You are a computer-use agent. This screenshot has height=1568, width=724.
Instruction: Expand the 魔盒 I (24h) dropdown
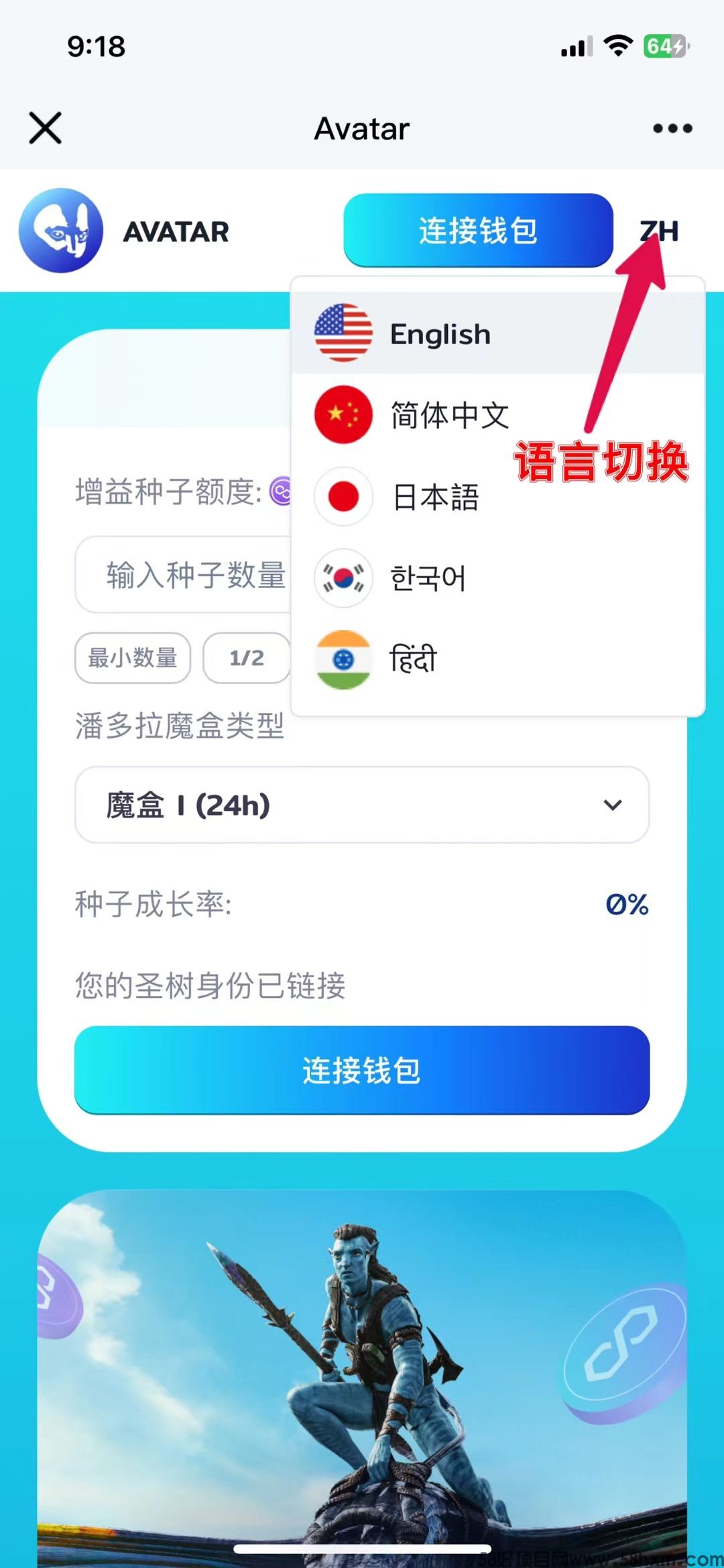pyautogui.click(x=362, y=805)
